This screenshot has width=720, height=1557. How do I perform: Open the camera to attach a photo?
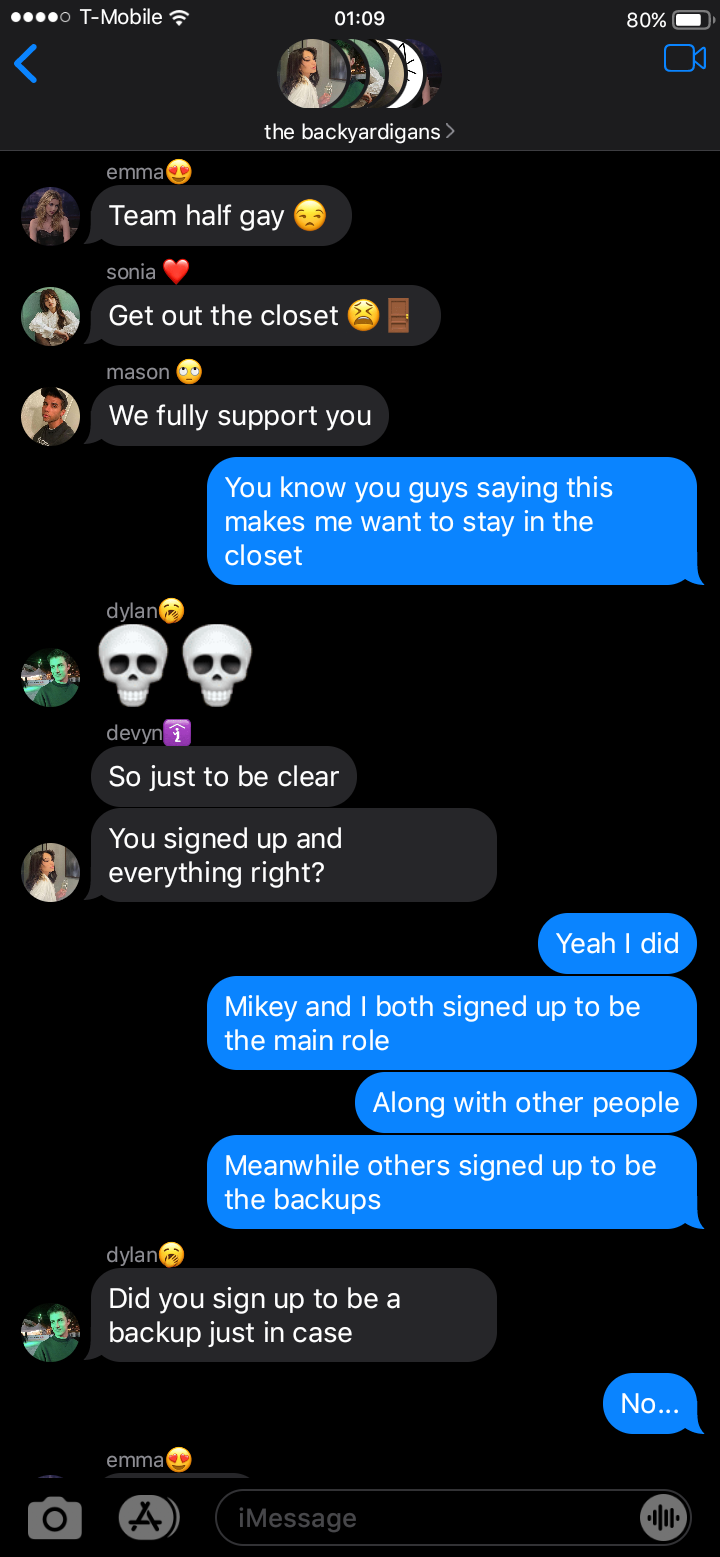pyautogui.click(x=55, y=1518)
